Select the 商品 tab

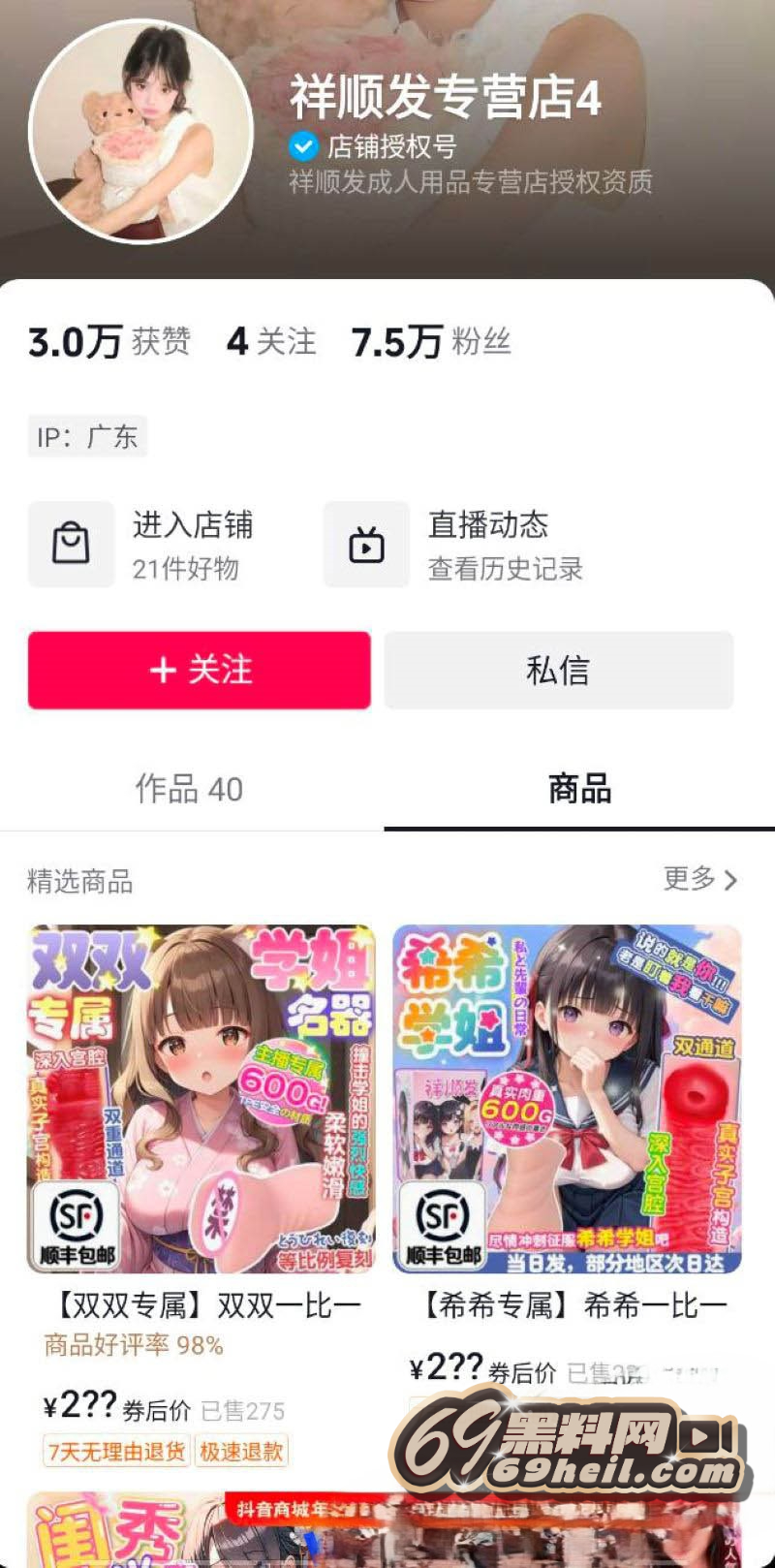[579, 790]
